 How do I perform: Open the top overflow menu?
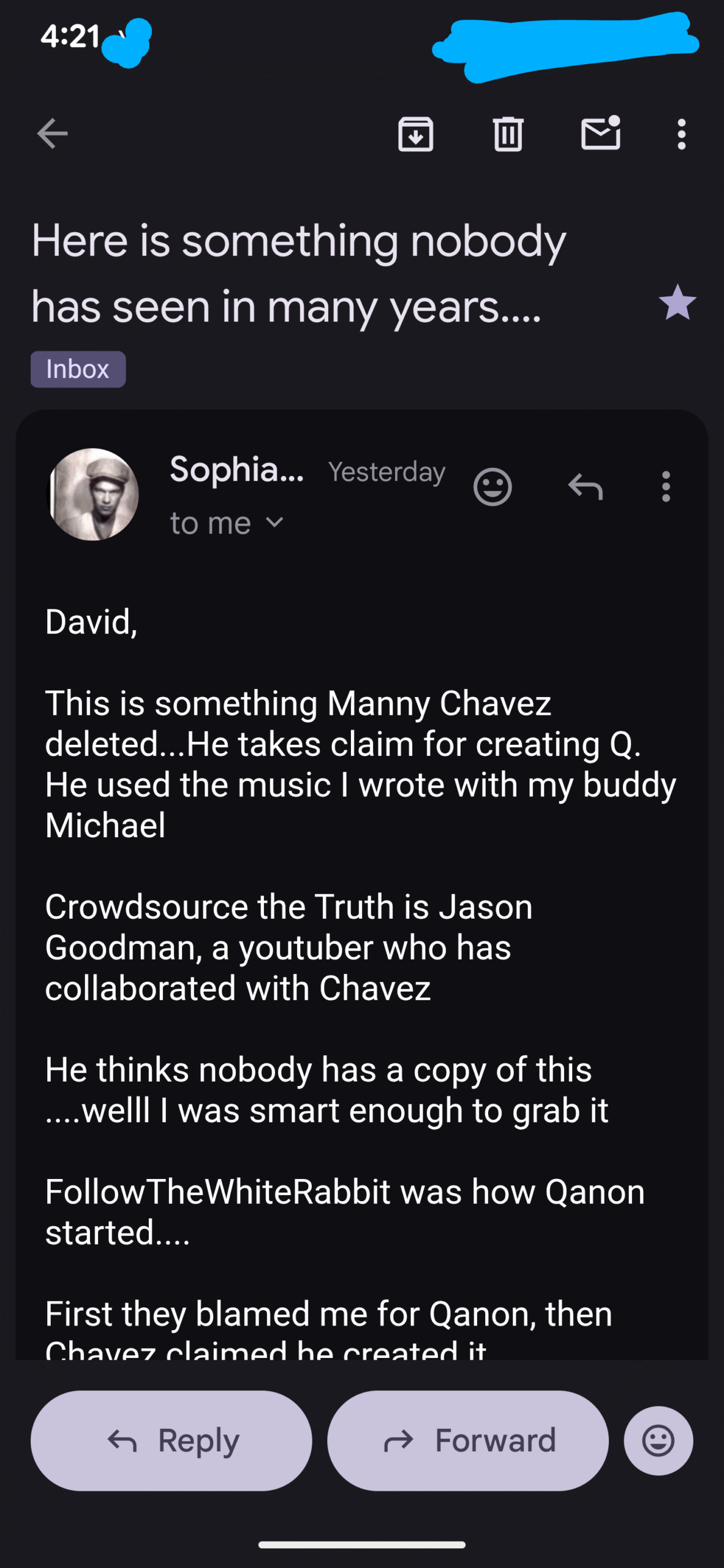[x=681, y=134]
